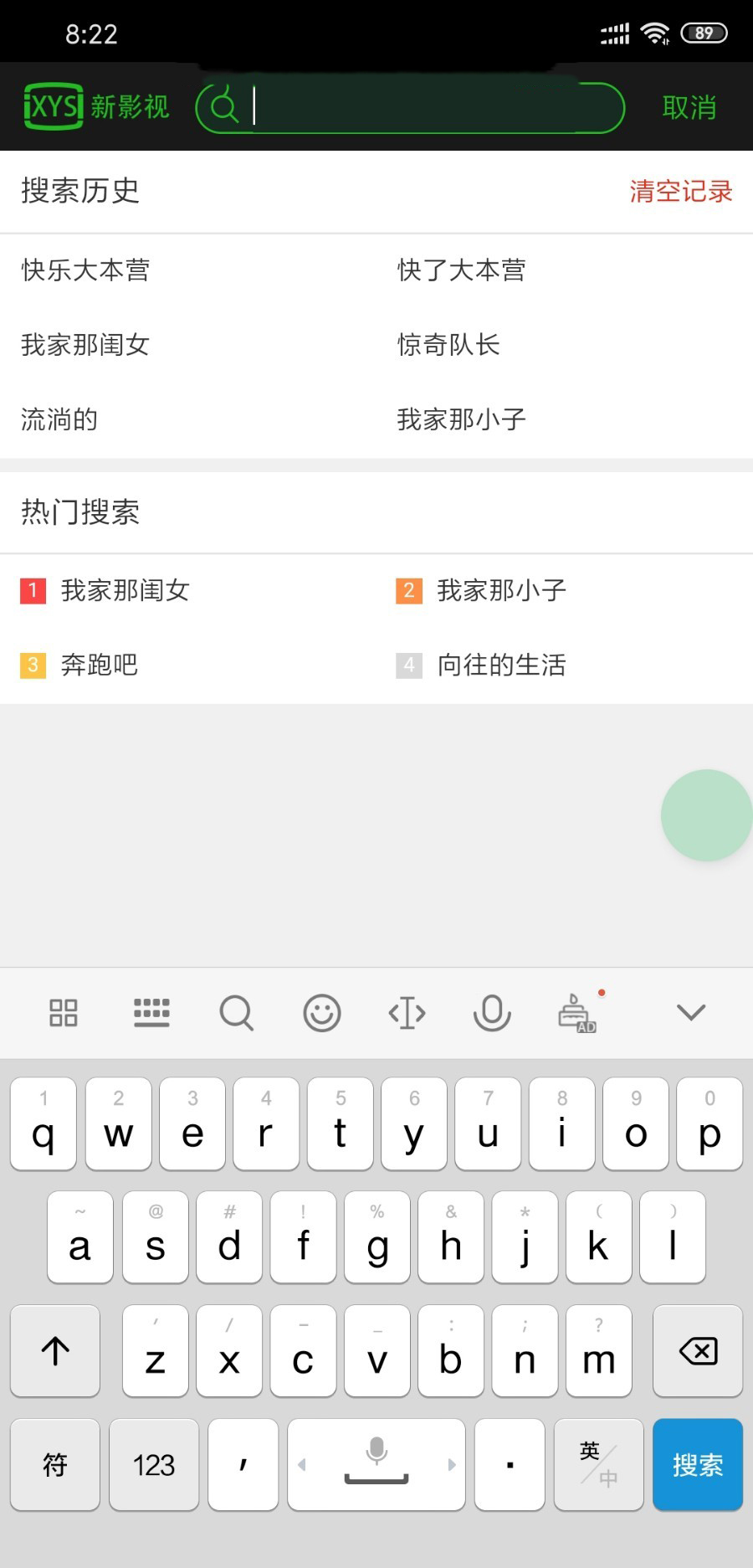Open hot search 我家那闺女 ranked first
Image resolution: width=753 pixels, height=1568 pixels.
(x=125, y=591)
